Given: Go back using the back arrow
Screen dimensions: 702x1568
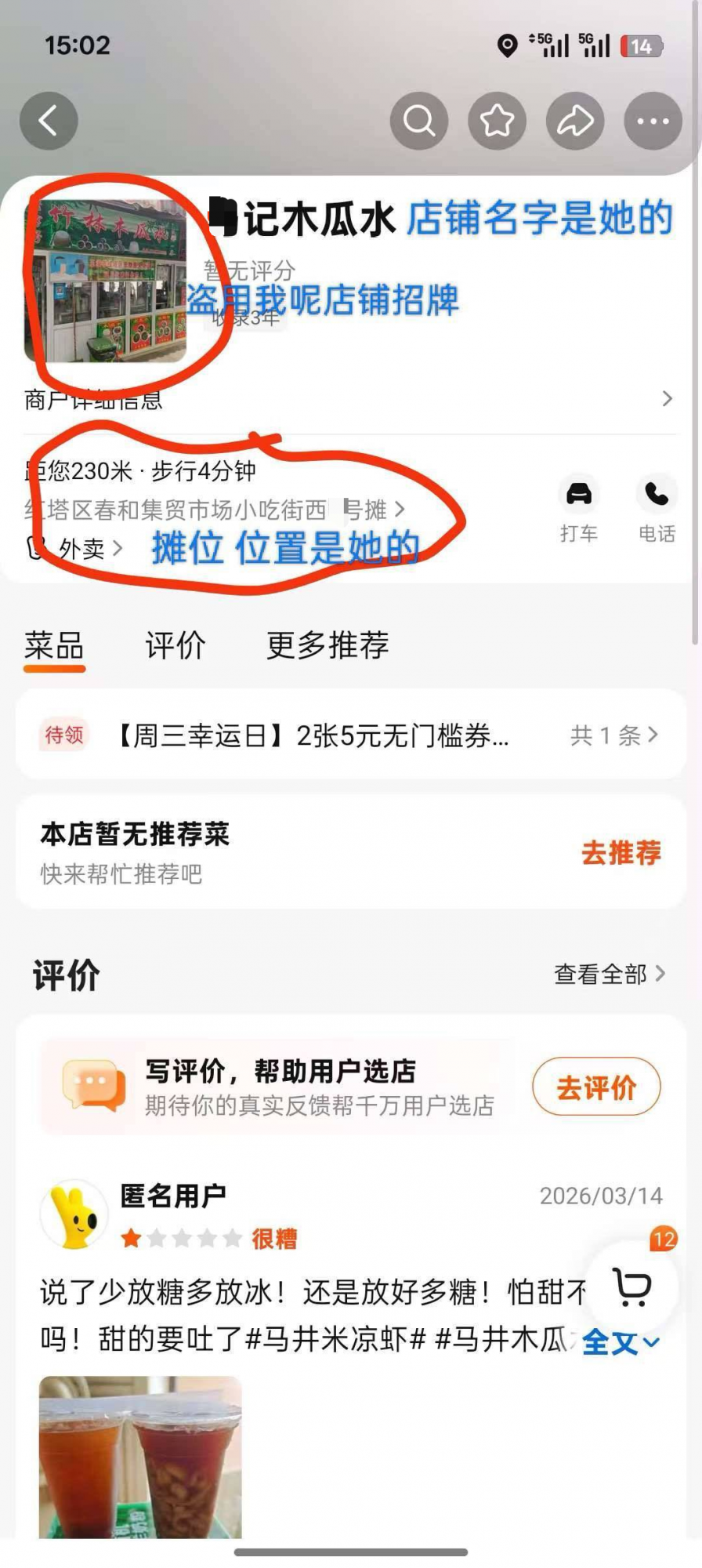Looking at the screenshot, I should click(x=49, y=121).
